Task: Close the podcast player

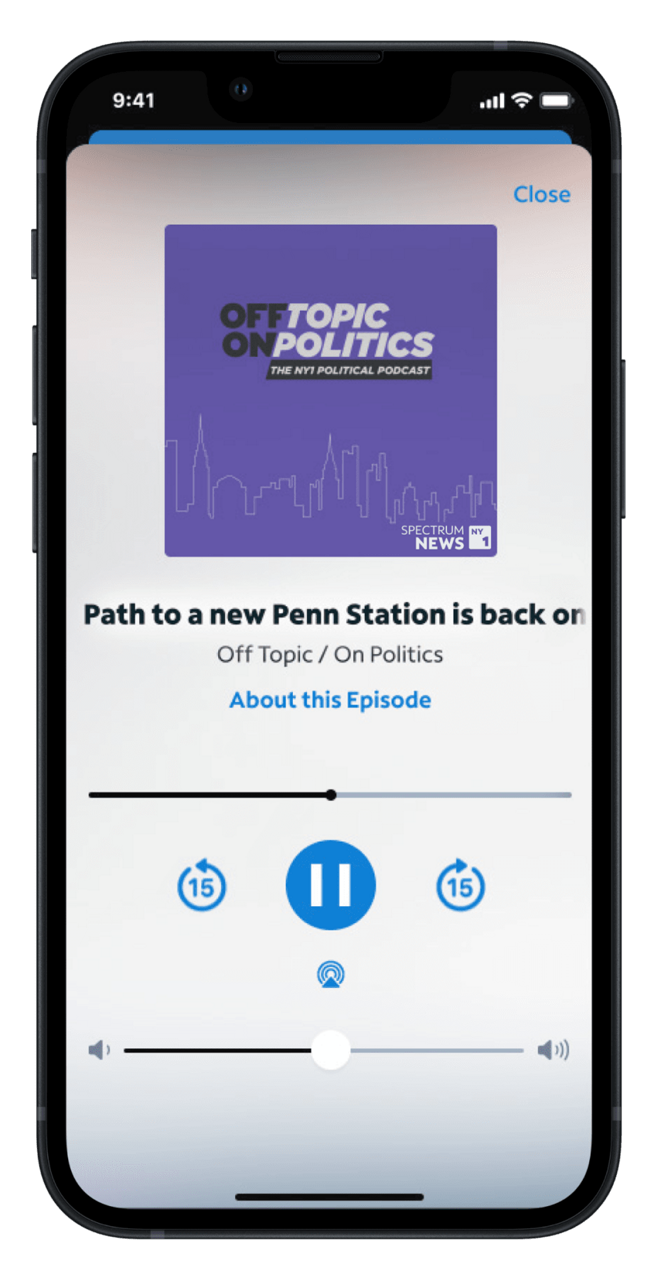Action: 541,194
